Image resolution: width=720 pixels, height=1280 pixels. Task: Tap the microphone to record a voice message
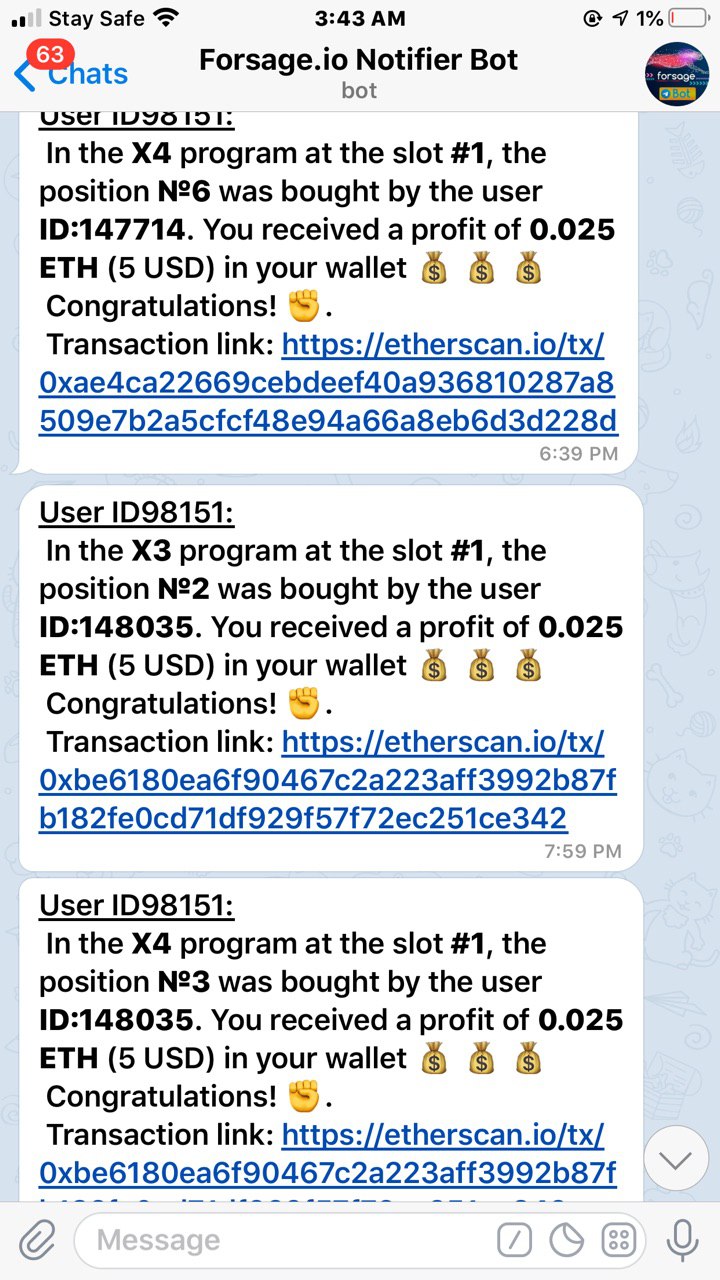click(x=683, y=1241)
